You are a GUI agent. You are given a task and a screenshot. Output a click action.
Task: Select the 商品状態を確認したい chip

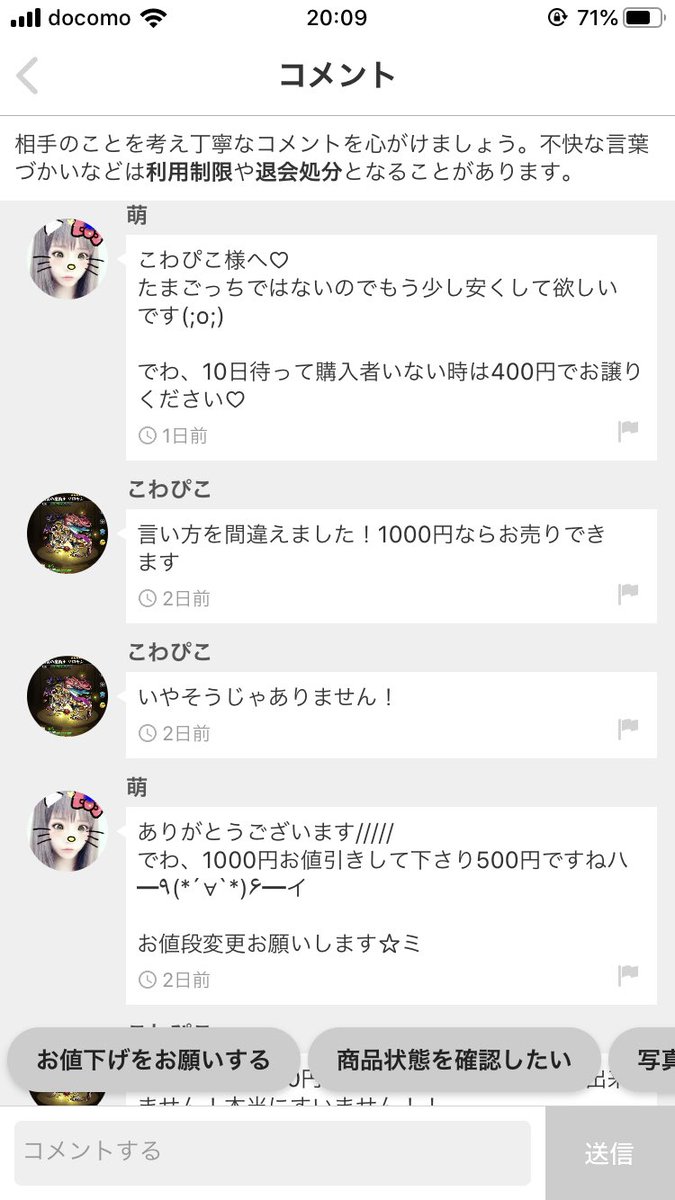click(x=454, y=1060)
